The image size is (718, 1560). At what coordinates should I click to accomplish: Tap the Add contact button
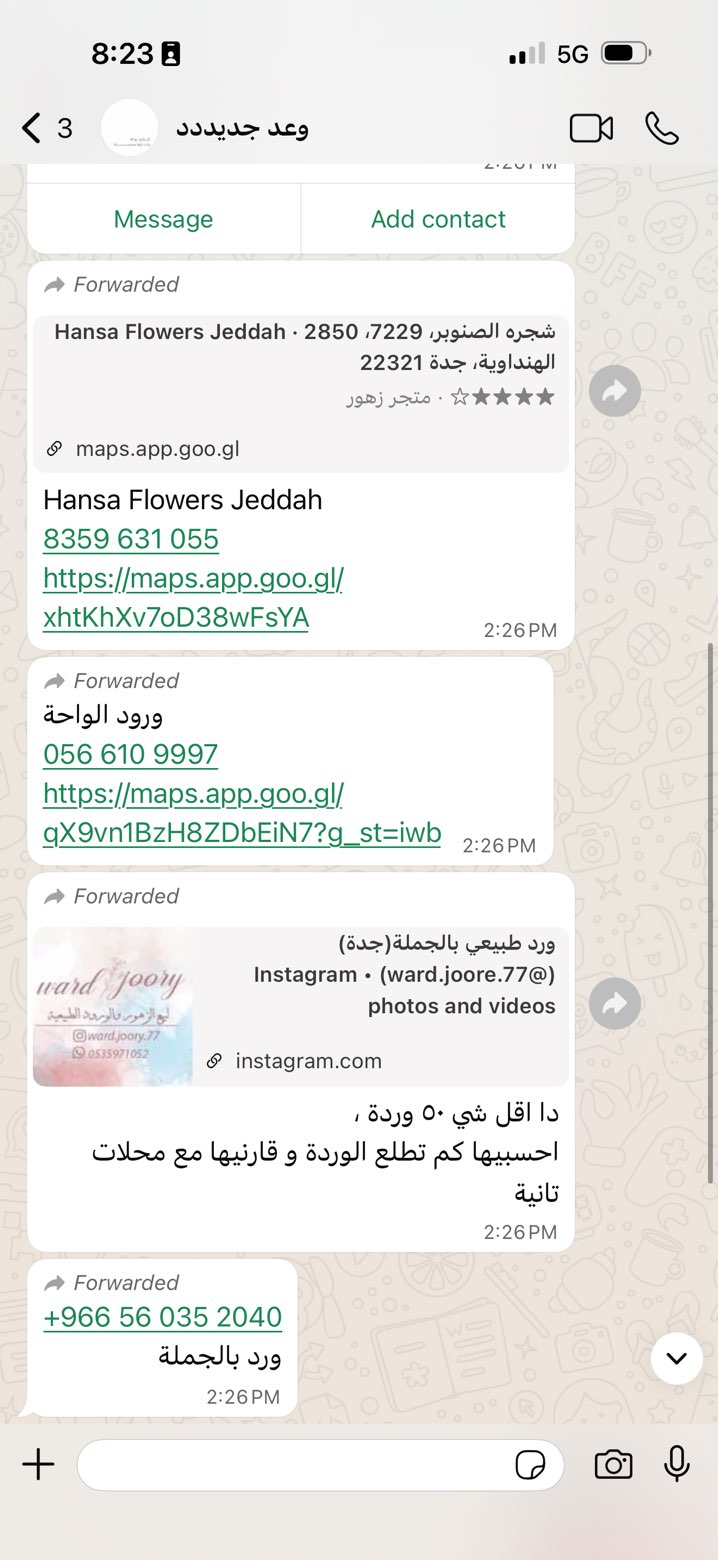click(x=438, y=219)
